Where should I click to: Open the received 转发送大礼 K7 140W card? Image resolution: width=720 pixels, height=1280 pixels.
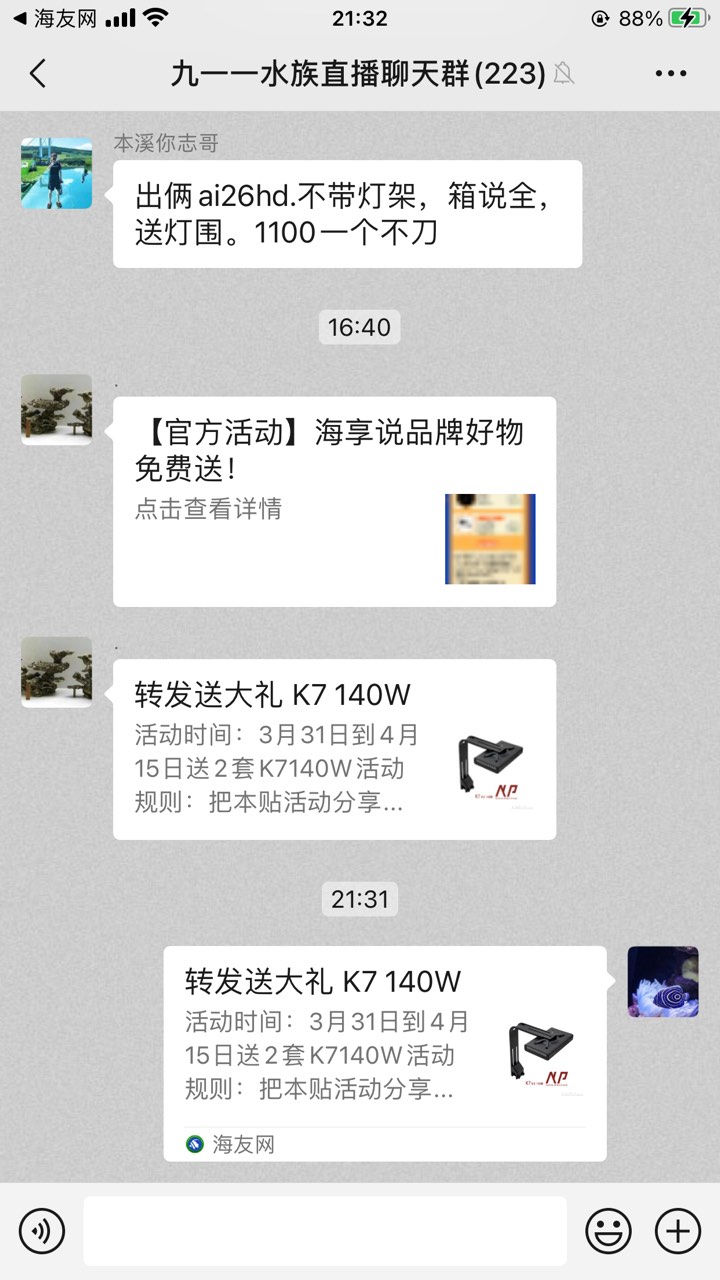334,748
